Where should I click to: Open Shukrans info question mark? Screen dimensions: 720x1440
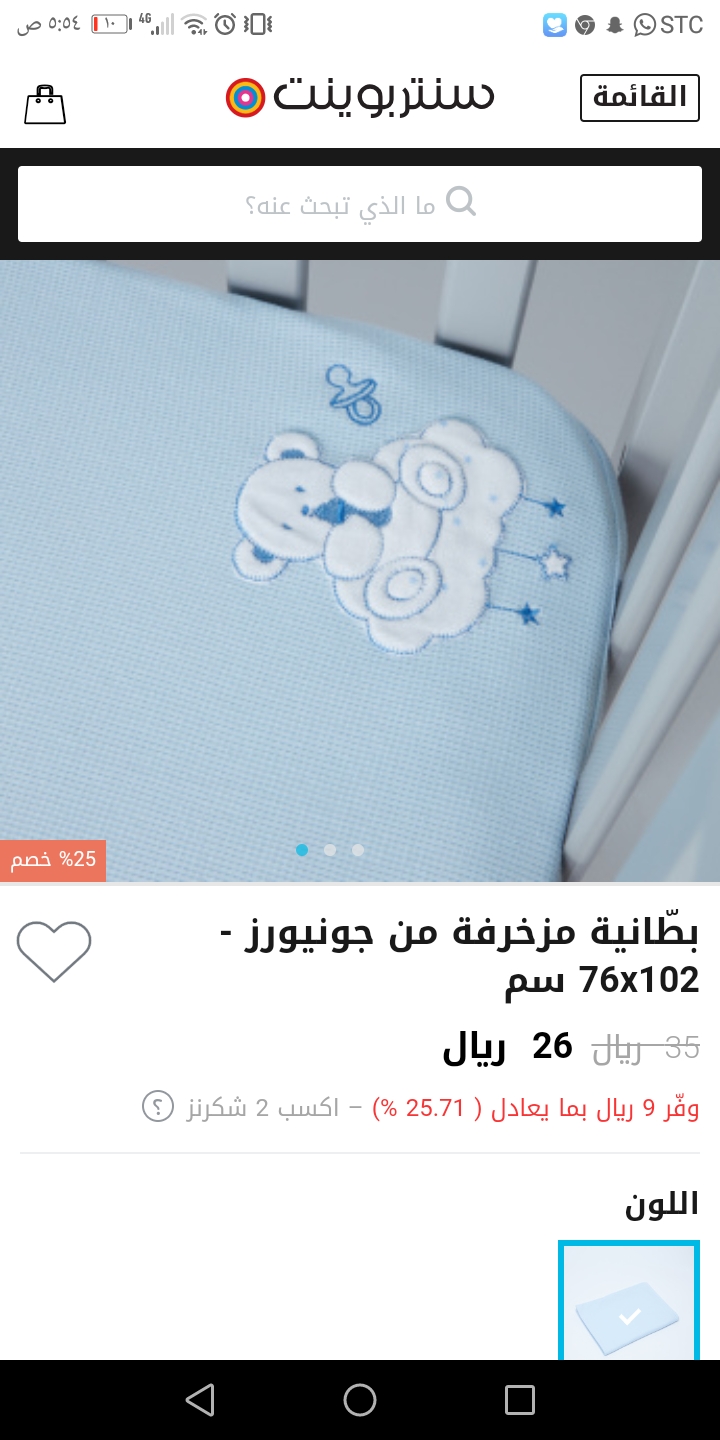click(x=158, y=1107)
